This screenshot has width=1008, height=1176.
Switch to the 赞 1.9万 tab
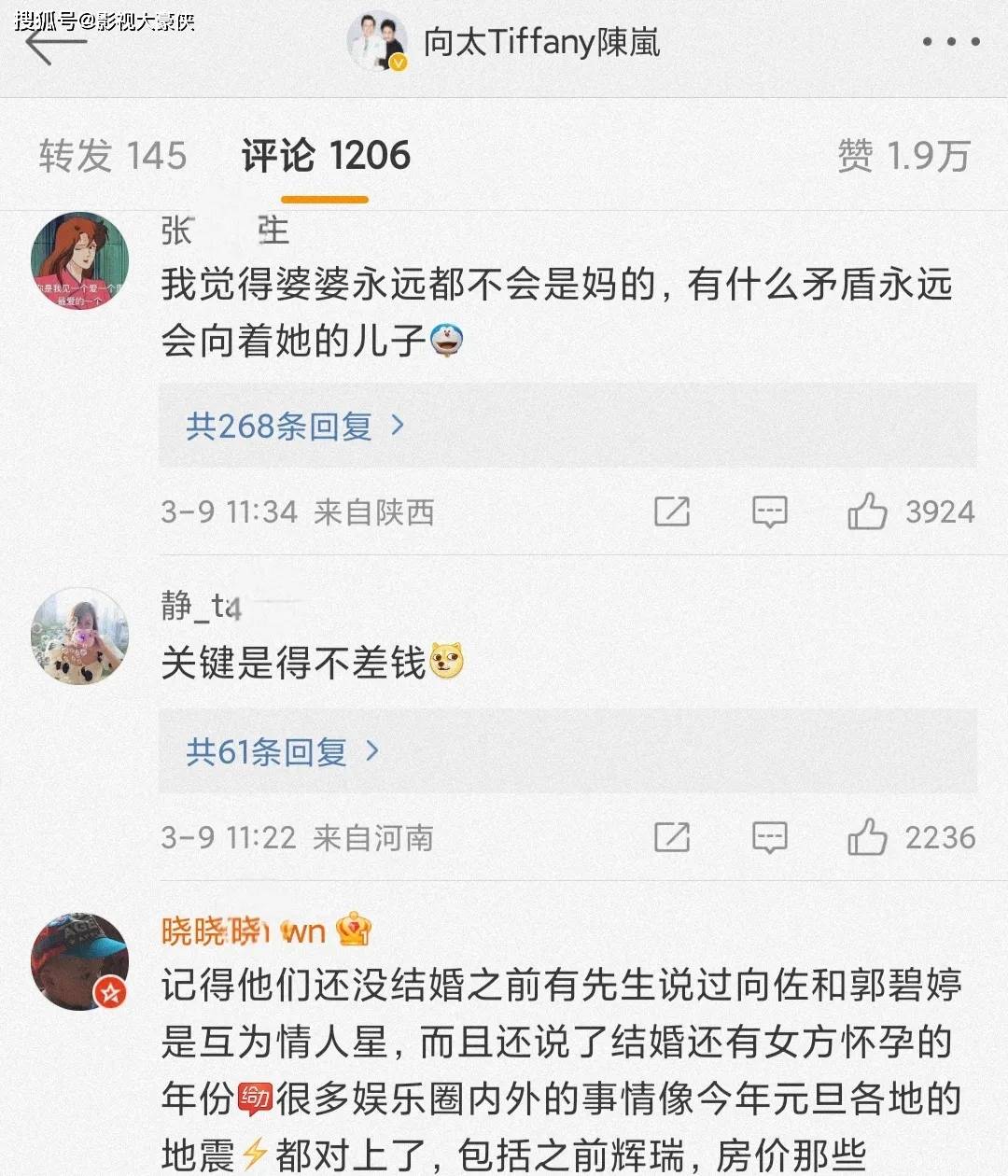coord(903,156)
